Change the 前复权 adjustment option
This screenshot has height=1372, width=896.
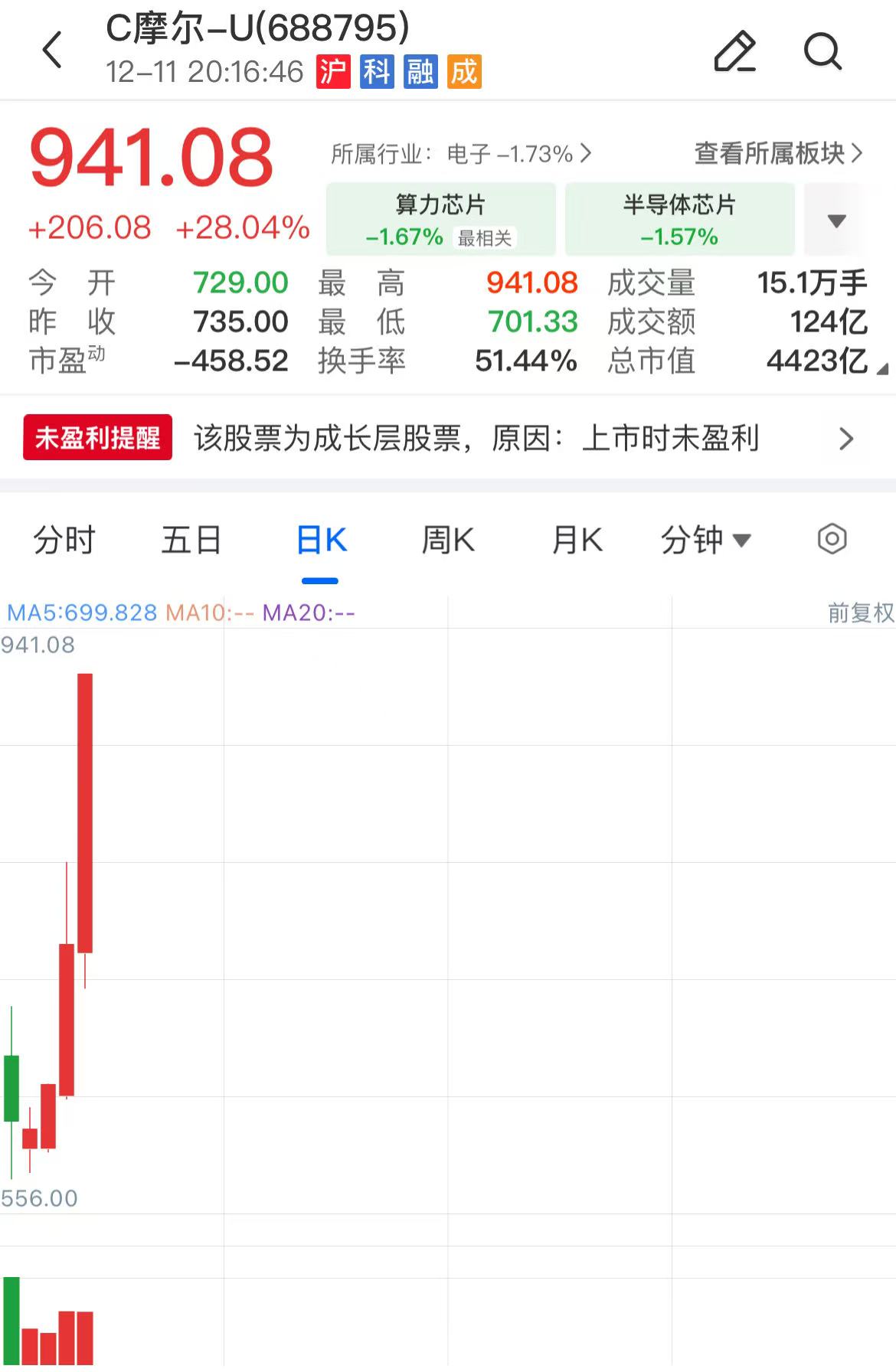(x=860, y=612)
